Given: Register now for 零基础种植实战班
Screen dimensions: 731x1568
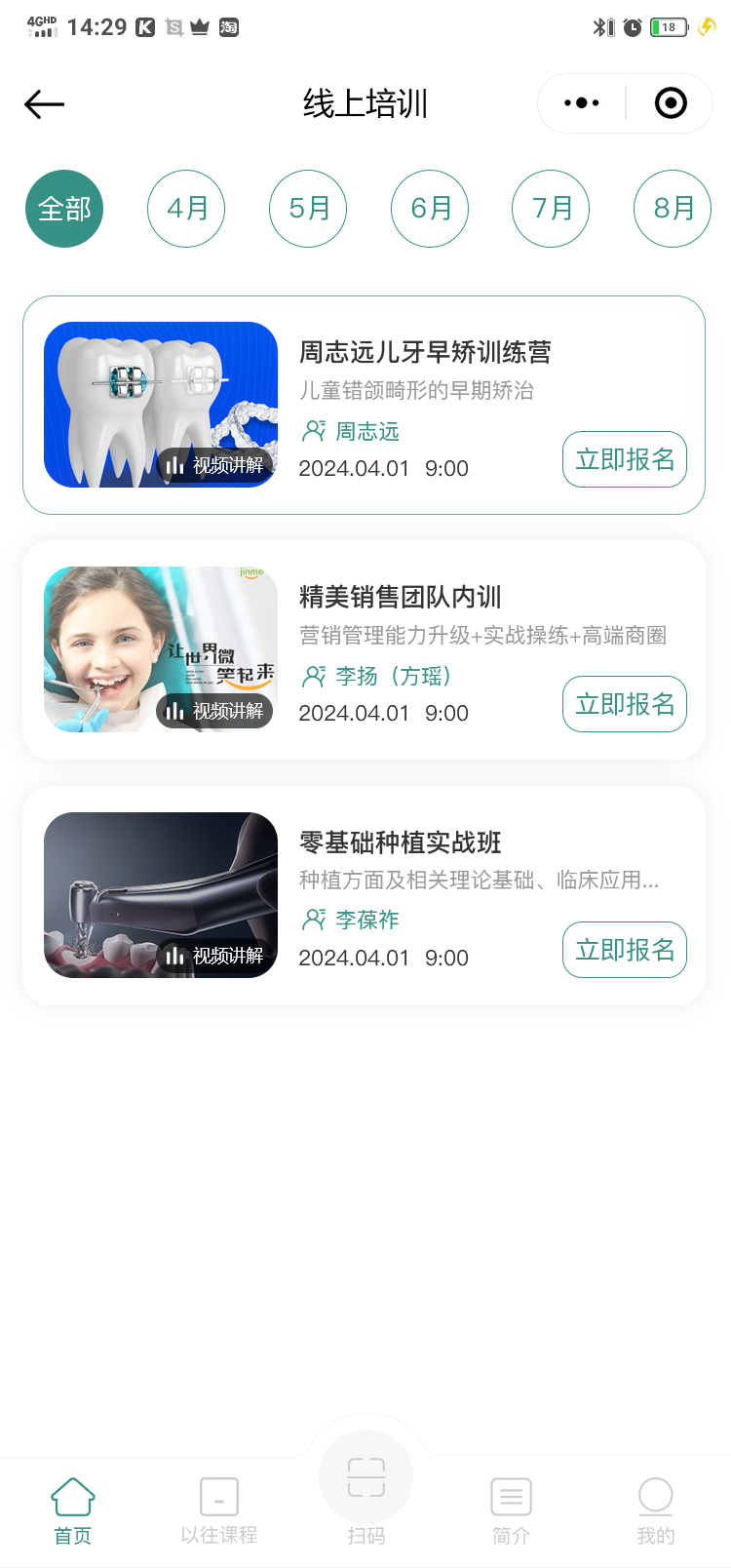Looking at the screenshot, I should [625, 950].
